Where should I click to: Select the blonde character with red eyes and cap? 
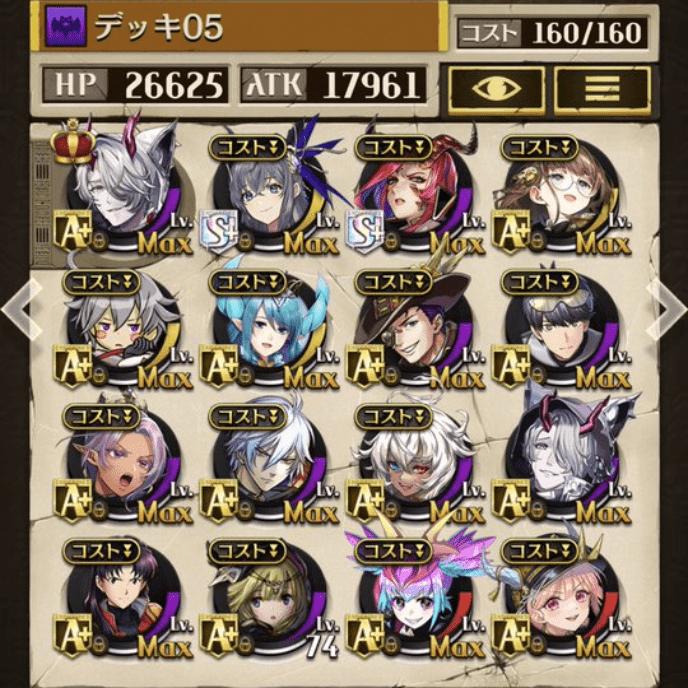coord(562,600)
